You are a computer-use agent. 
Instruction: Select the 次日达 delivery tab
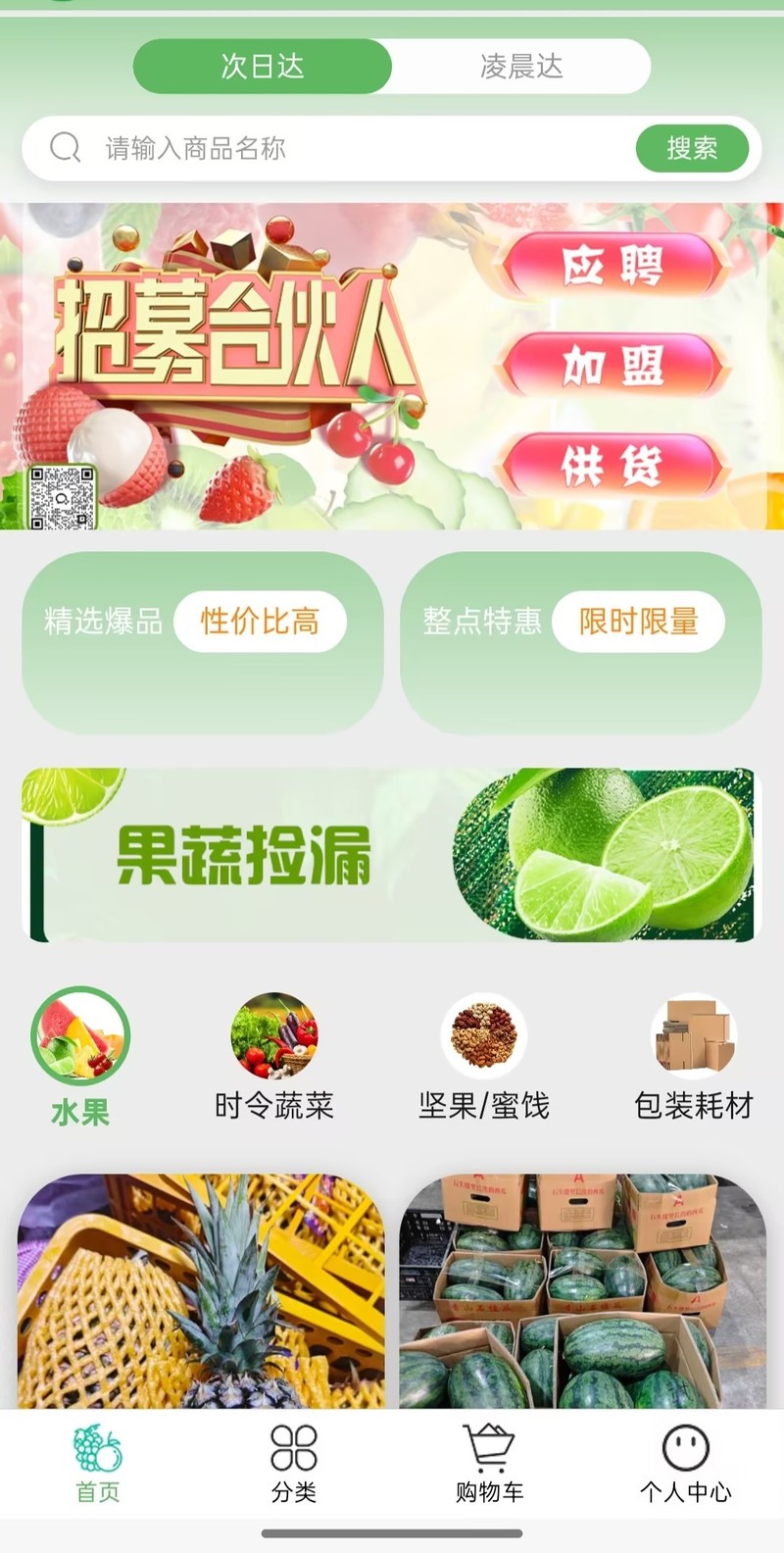(263, 67)
